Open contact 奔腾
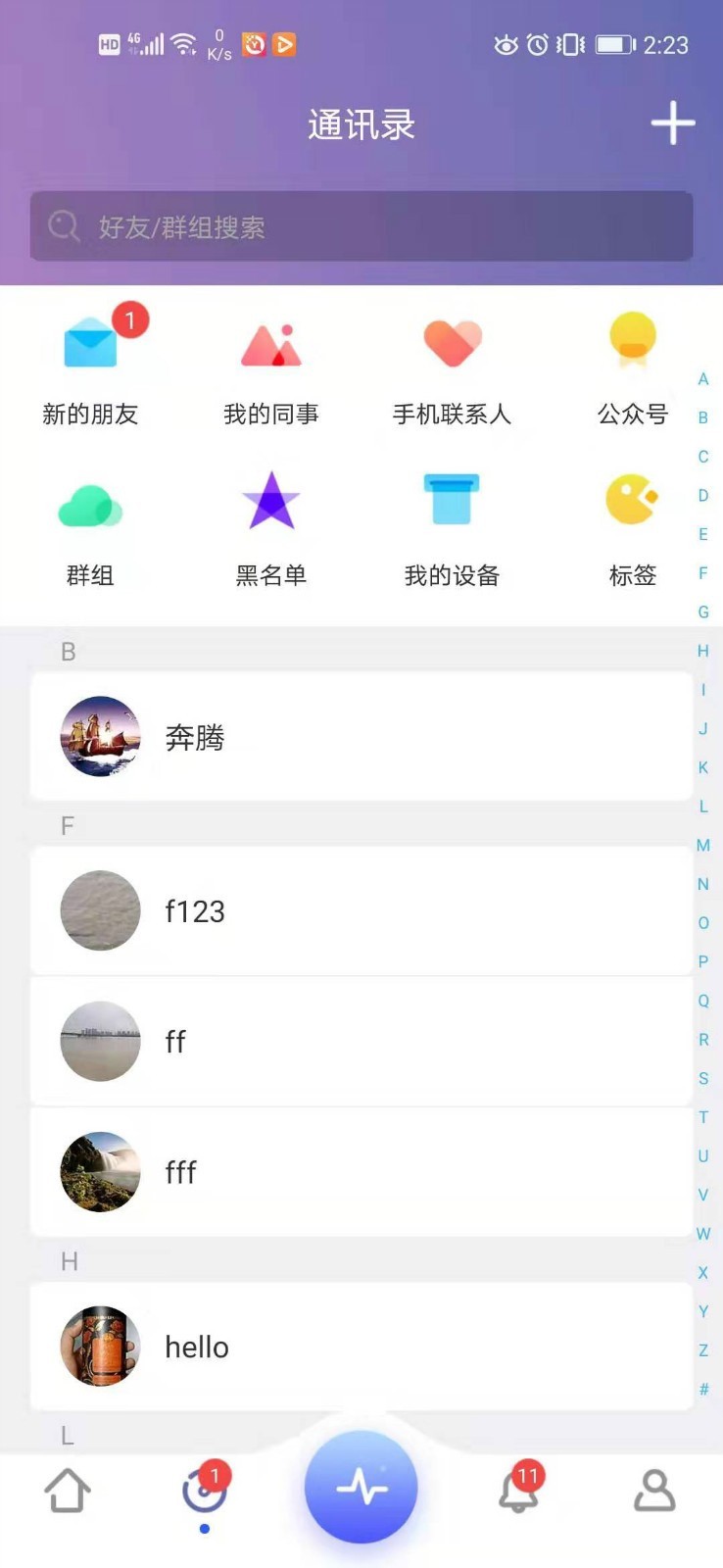Screen dimensions: 723x1568 (361, 737)
